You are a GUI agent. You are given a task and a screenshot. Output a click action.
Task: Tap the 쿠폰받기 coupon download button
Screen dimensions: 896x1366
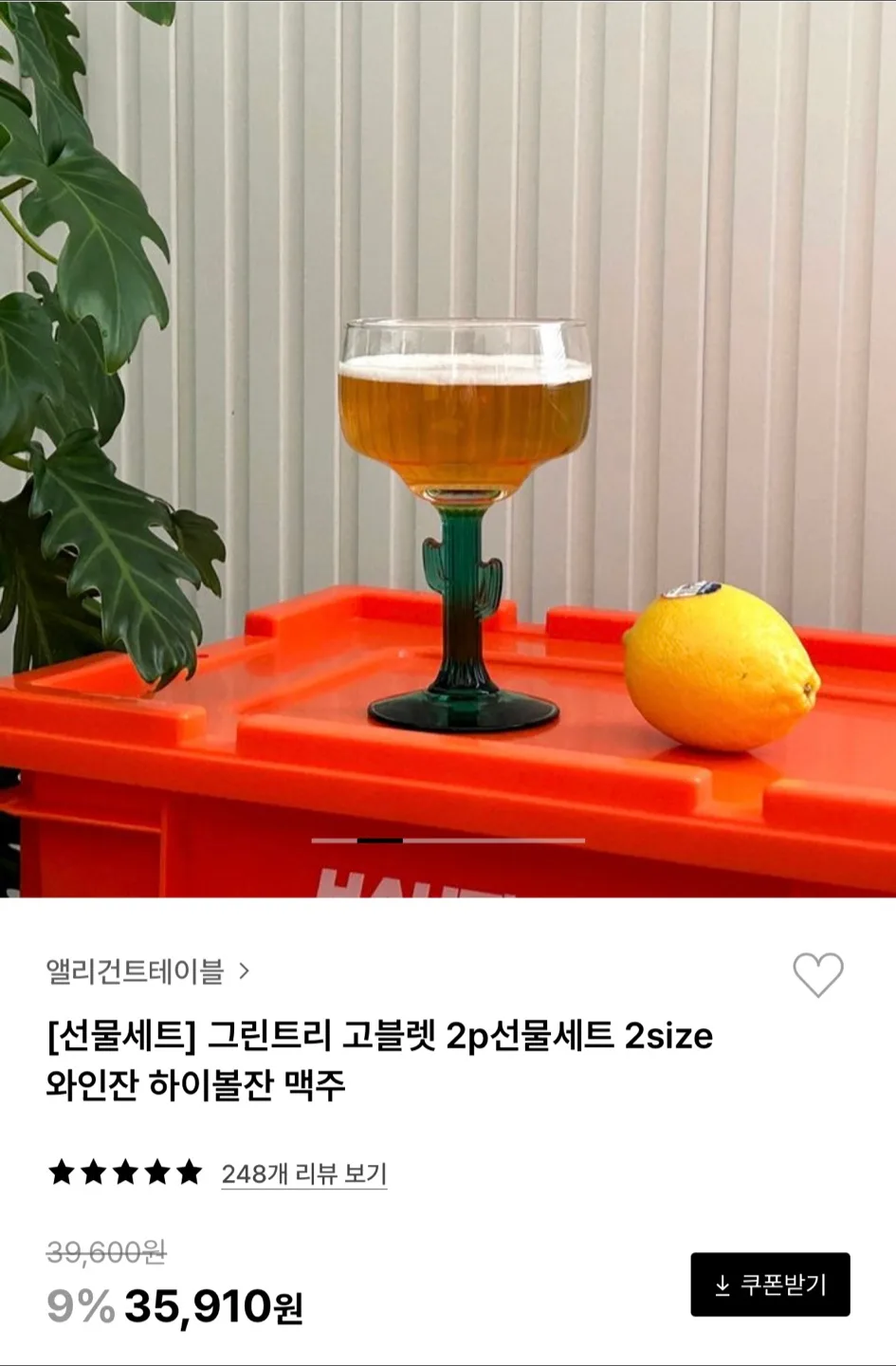tap(770, 1284)
